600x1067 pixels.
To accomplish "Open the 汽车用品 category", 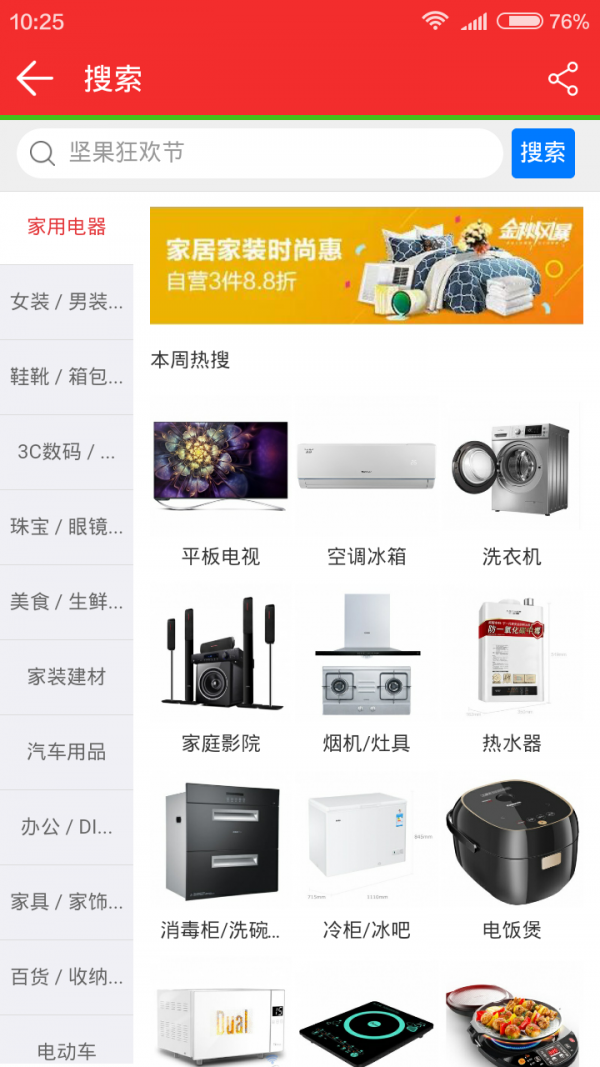I will tap(66, 752).
